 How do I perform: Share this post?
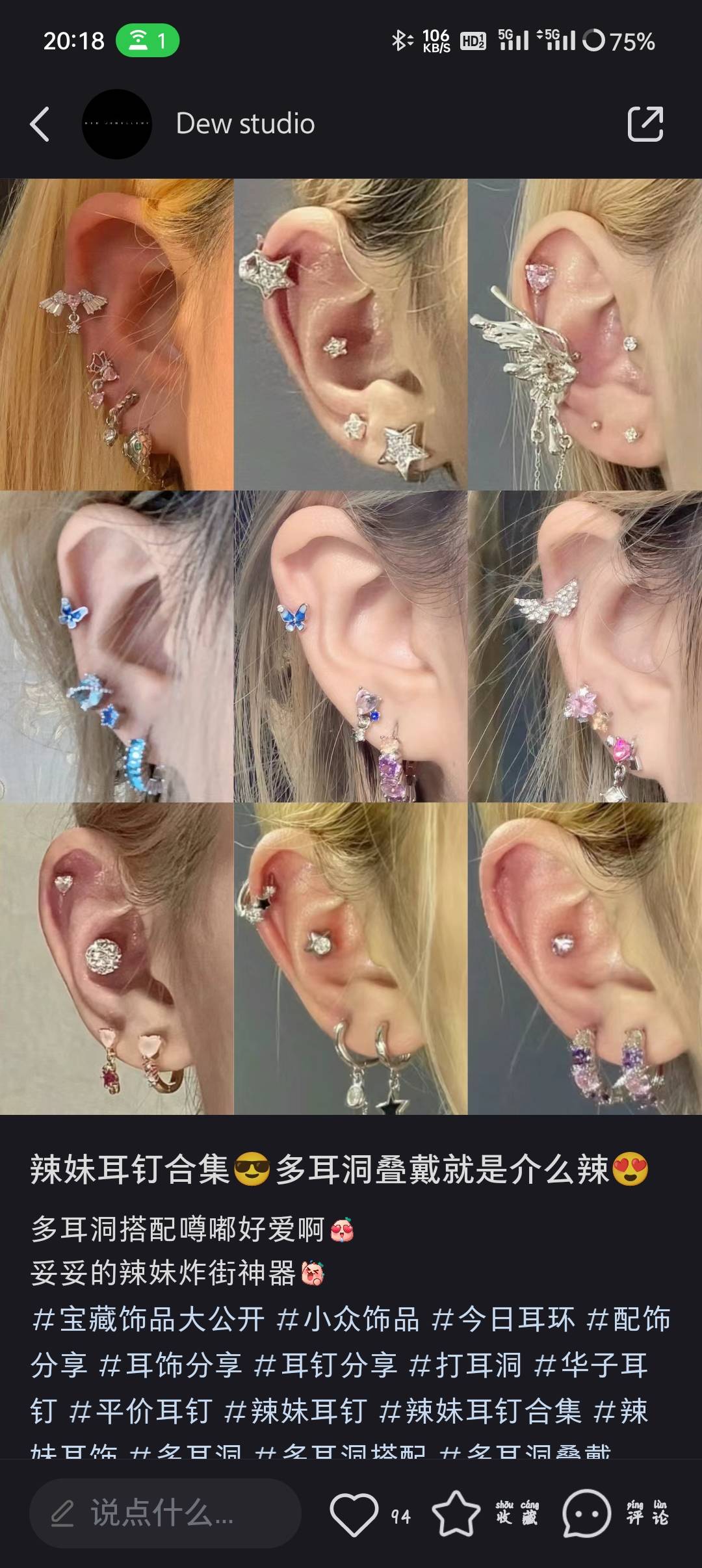tap(645, 124)
